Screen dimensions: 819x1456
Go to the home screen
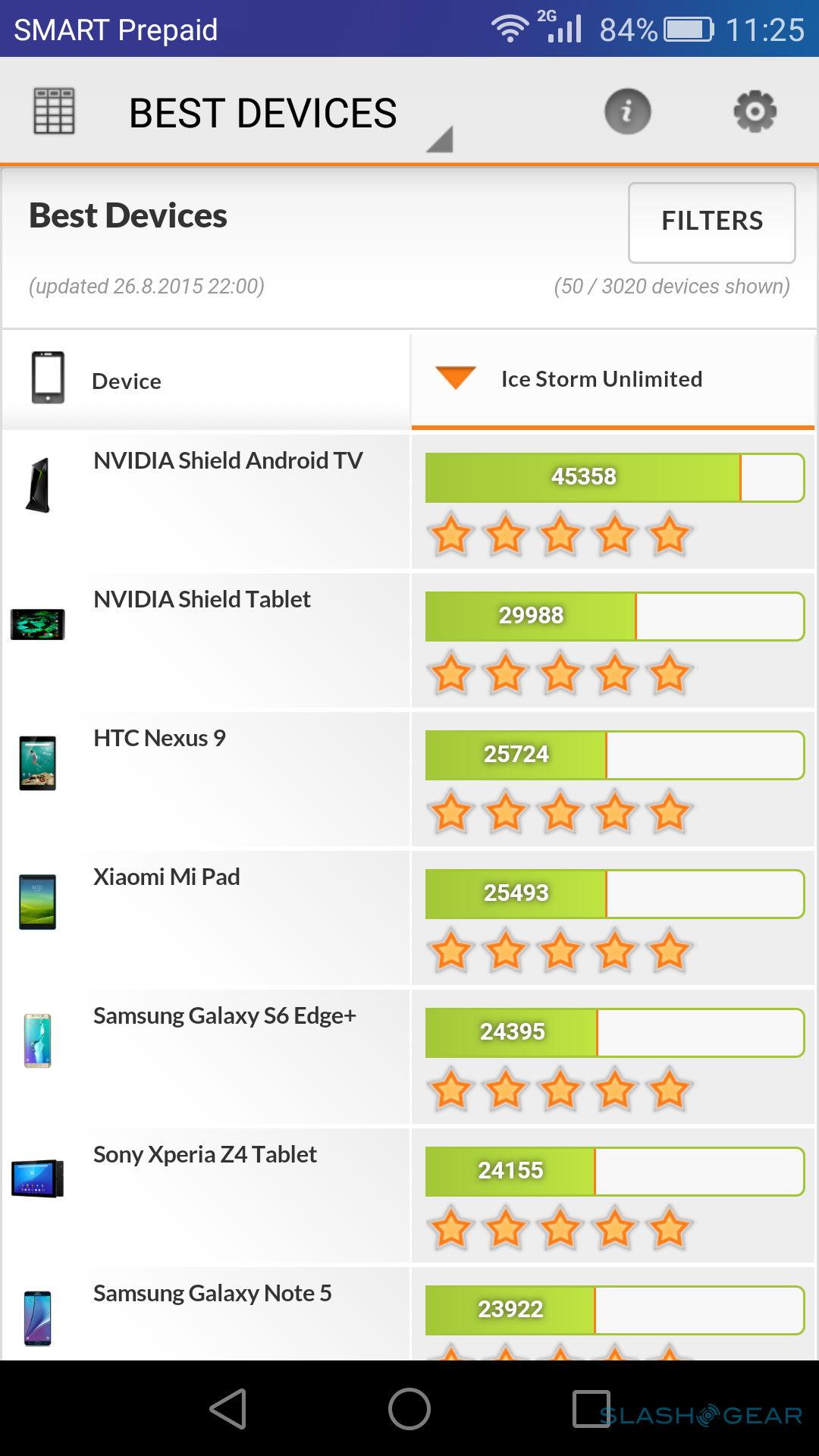[x=409, y=1409]
